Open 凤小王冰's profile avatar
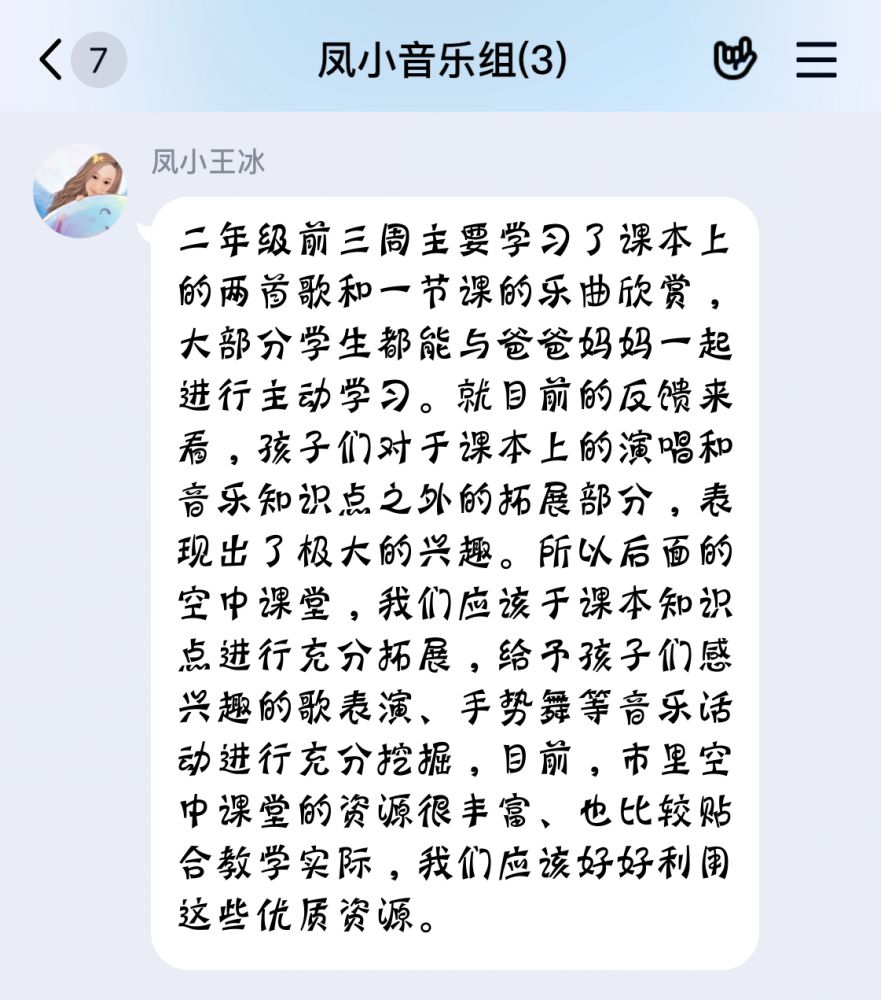This screenshot has width=881, height=1000. pos(80,190)
